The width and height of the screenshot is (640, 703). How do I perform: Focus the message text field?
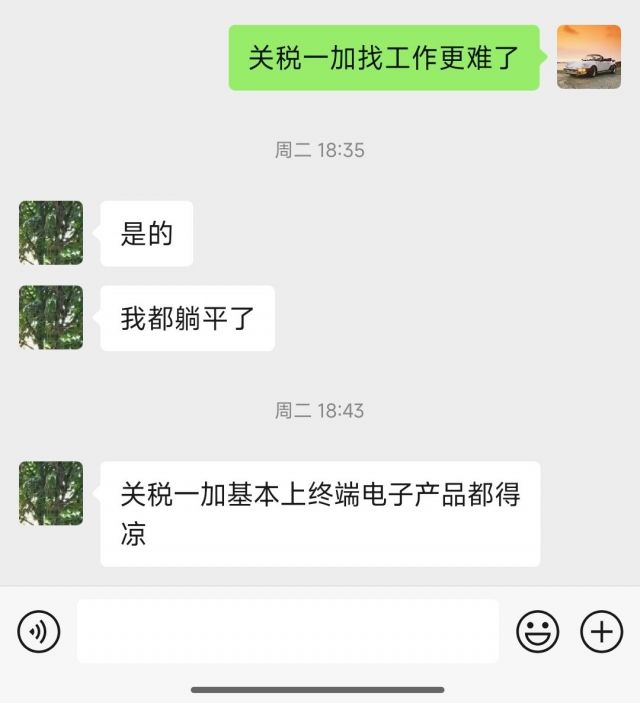tap(287, 631)
